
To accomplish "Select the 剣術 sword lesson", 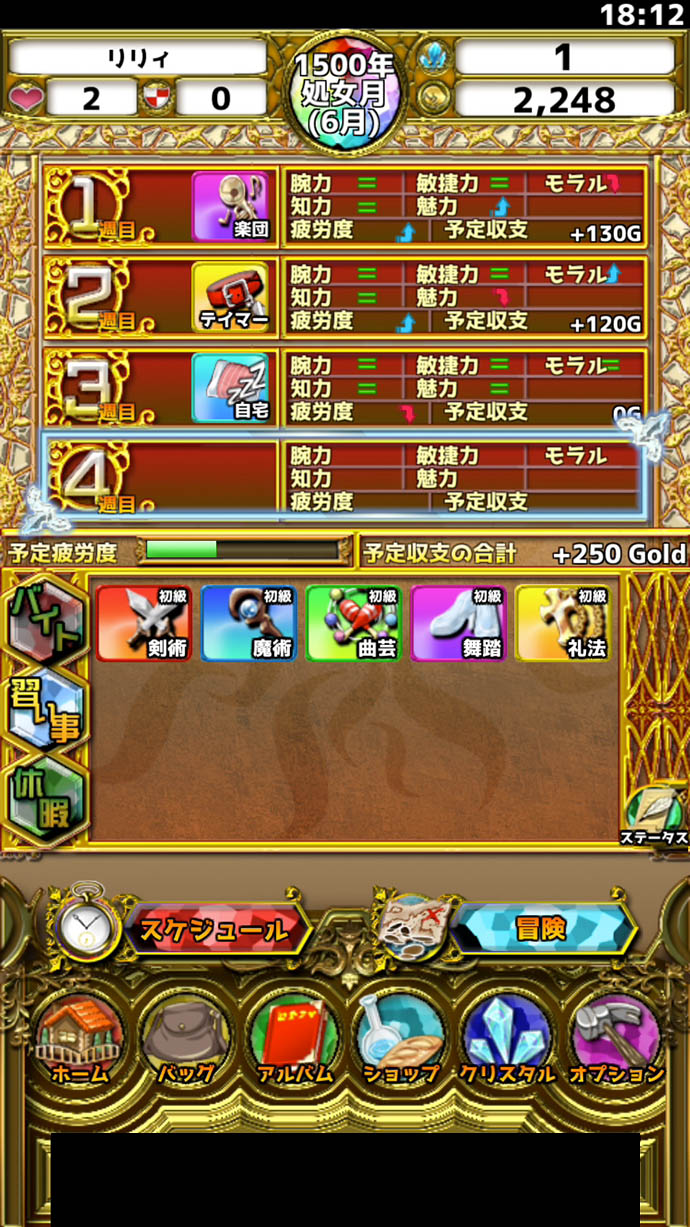I will [144, 624].
